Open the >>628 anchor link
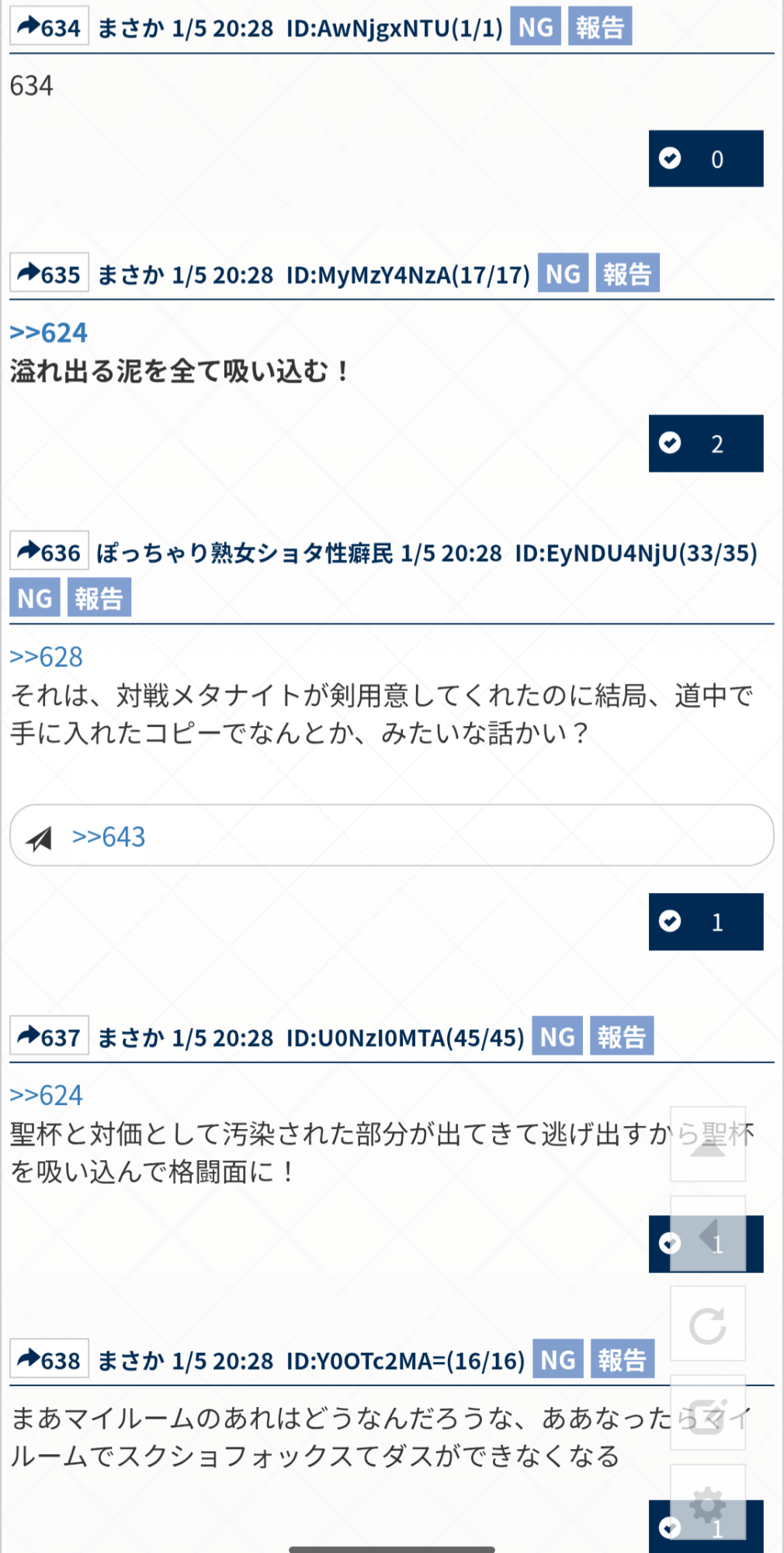Image resolution: width=784 pixels, height=1553 pixels. pos(46,657)
